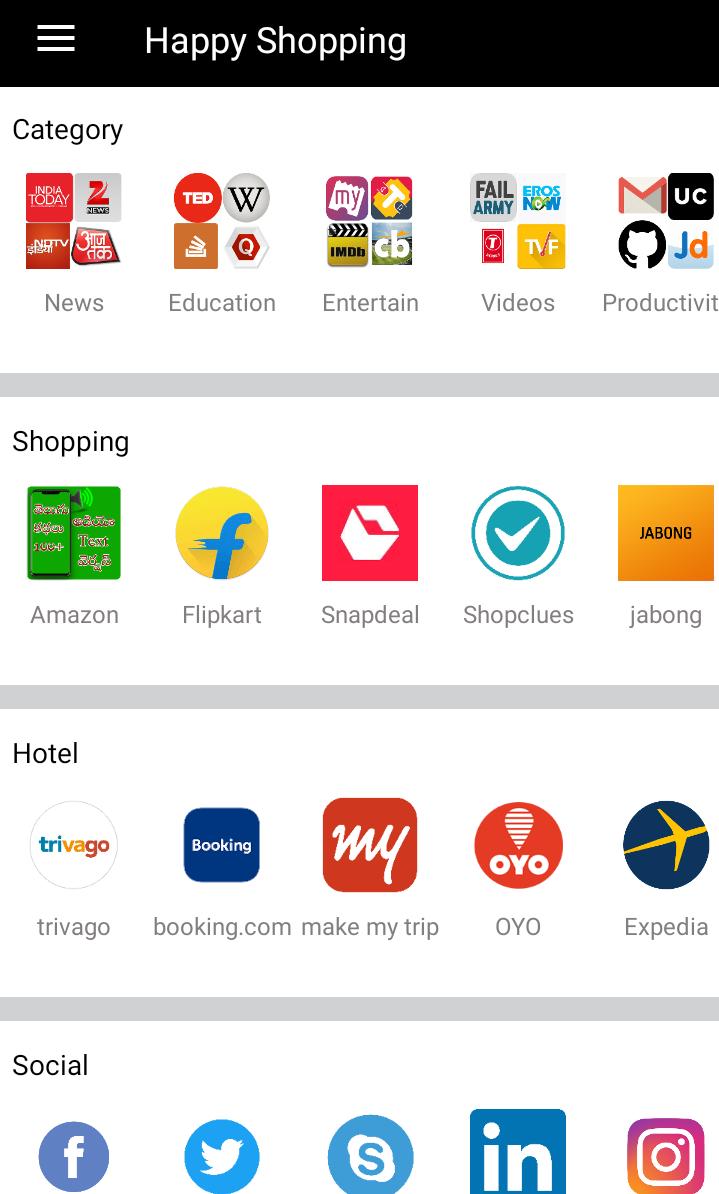Open LinkedIn under Social

point(518,1152)
